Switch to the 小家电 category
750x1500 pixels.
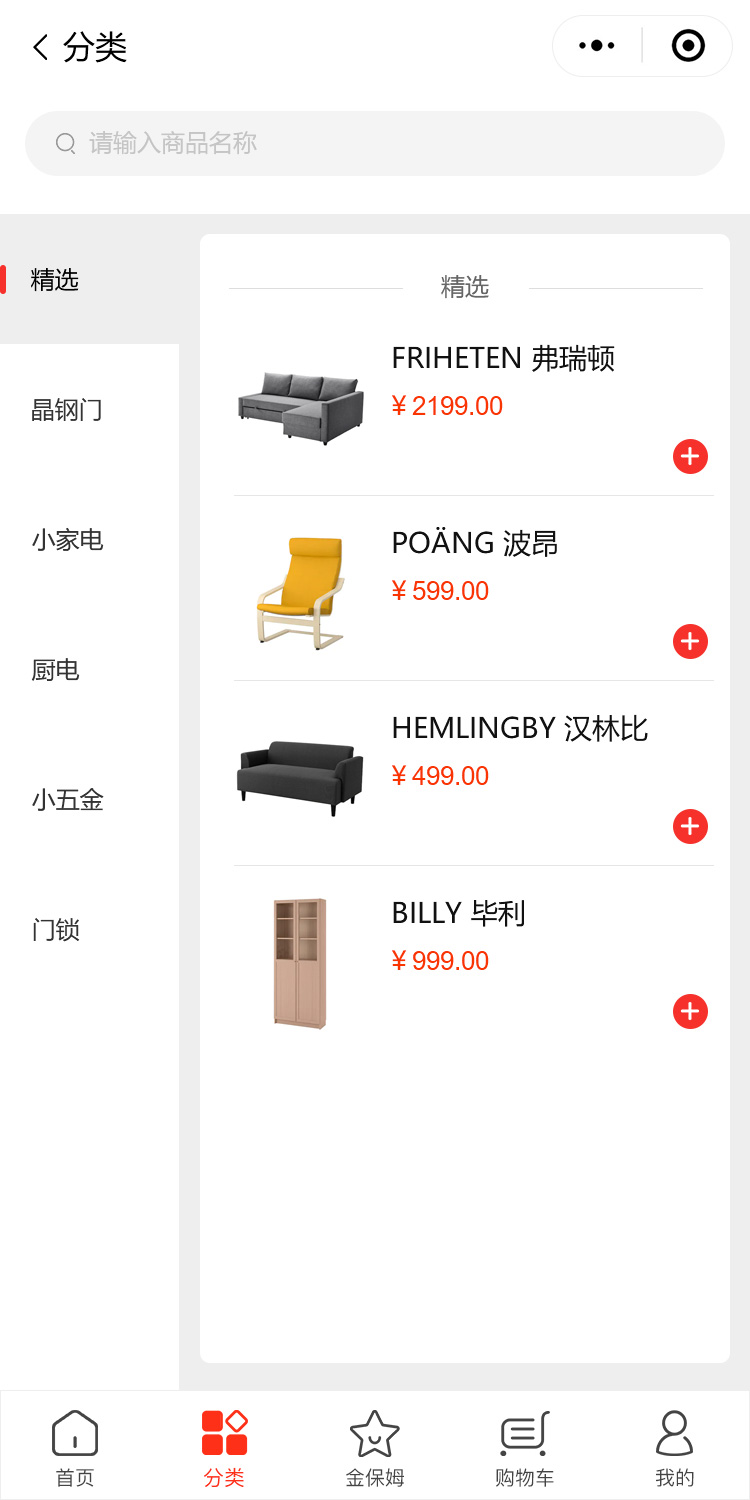[x=67, y=540]
